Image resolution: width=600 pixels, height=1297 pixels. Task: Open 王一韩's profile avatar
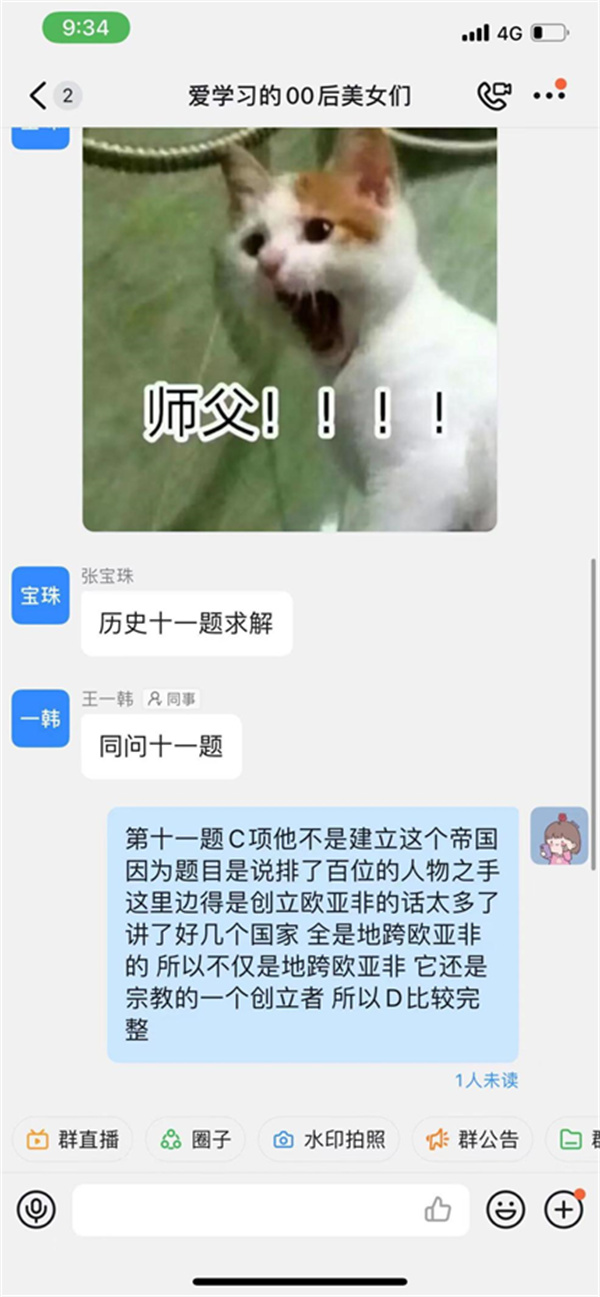[x=40, y=718]
